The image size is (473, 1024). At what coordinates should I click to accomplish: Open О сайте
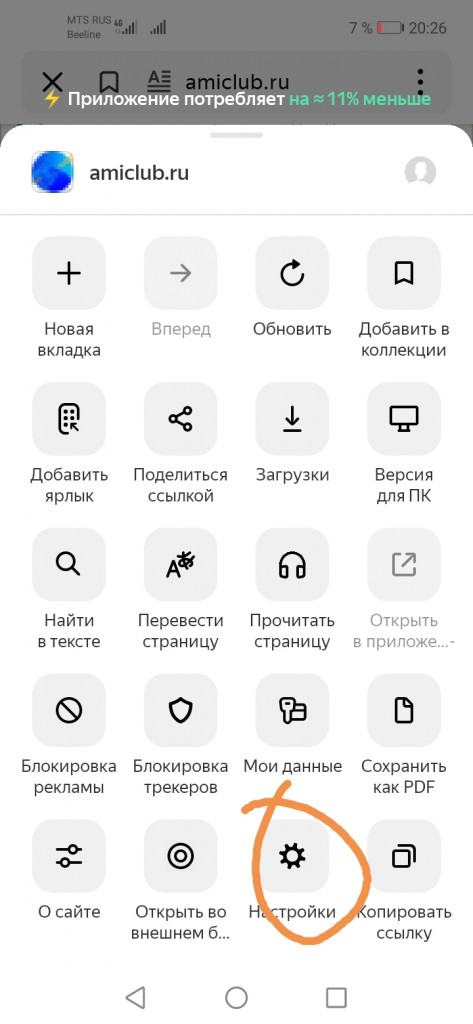tap(69, 856)
